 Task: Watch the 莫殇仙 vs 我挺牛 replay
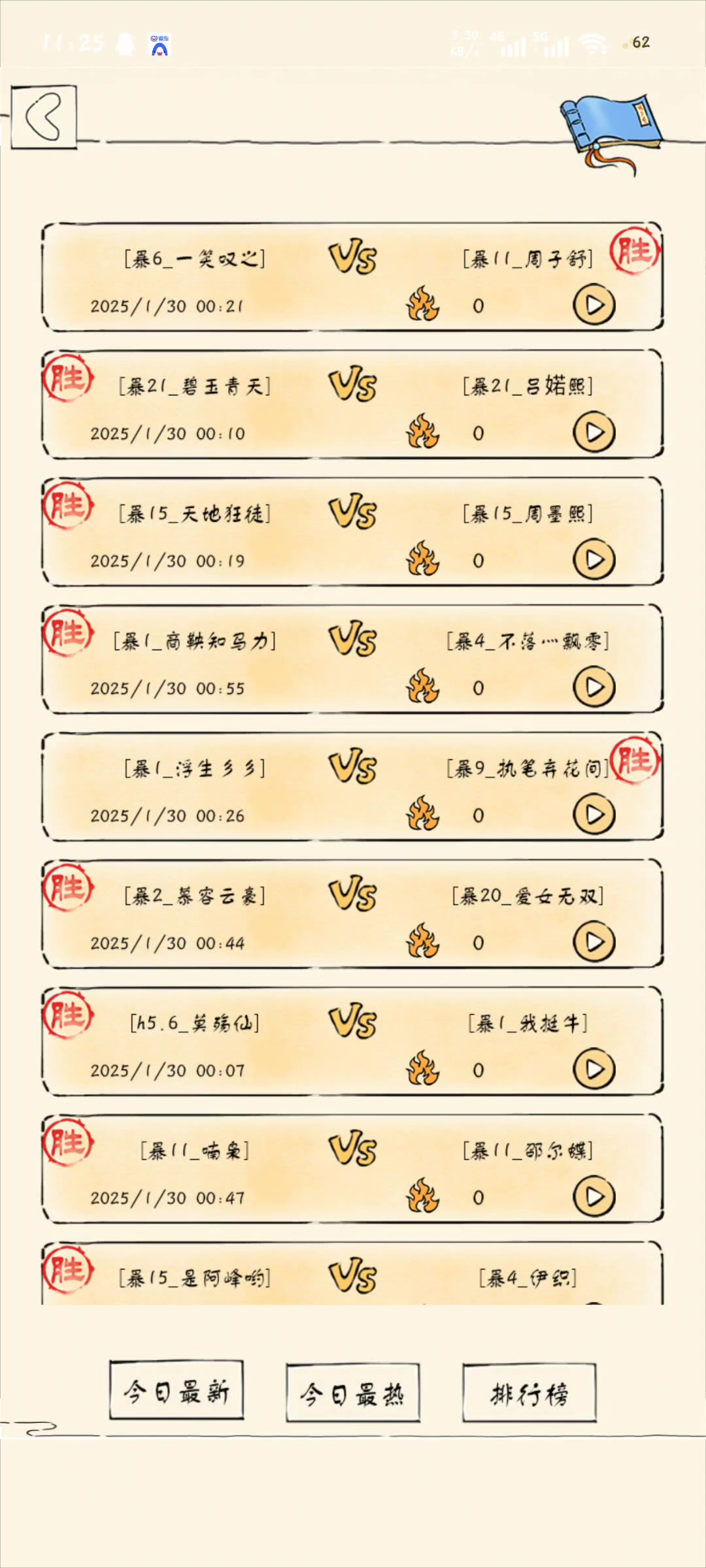pos(594,1070)
